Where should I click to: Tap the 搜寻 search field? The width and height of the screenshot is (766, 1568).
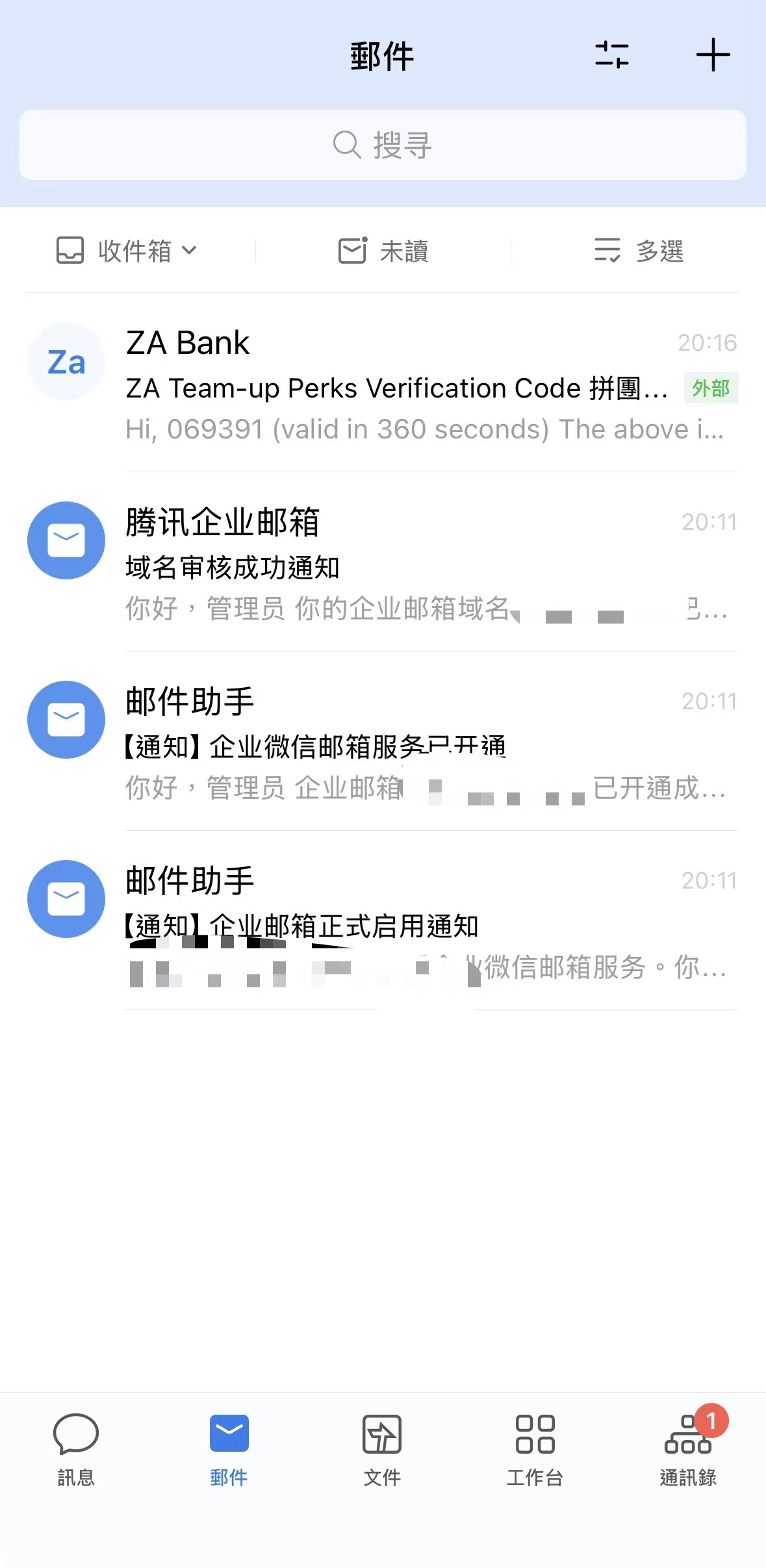click(383, 144)
